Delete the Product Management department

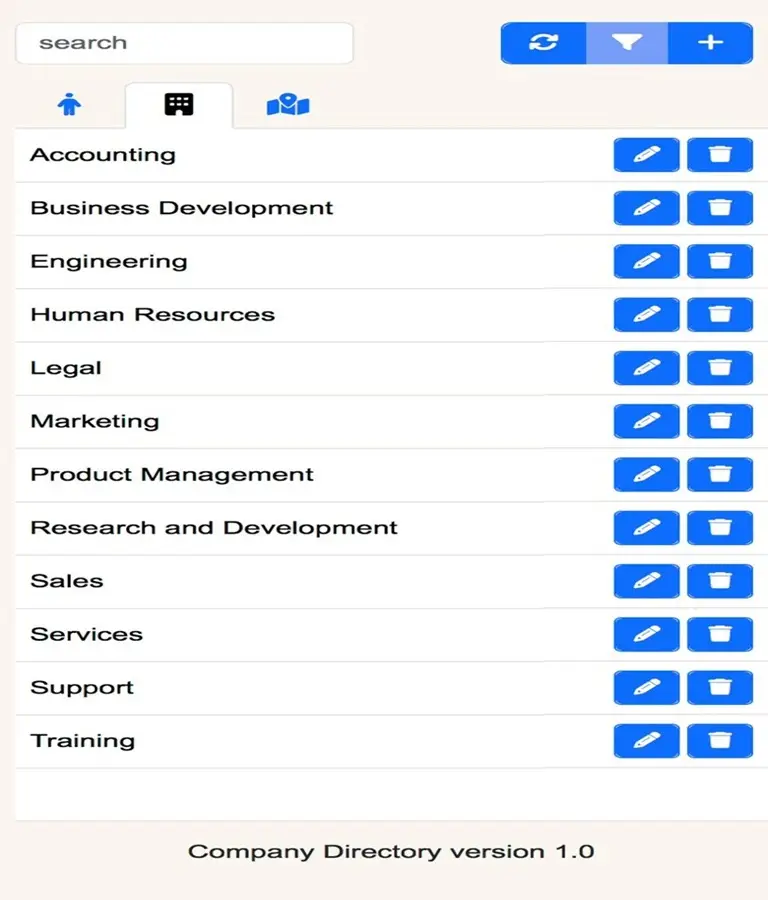click(720, 474)
